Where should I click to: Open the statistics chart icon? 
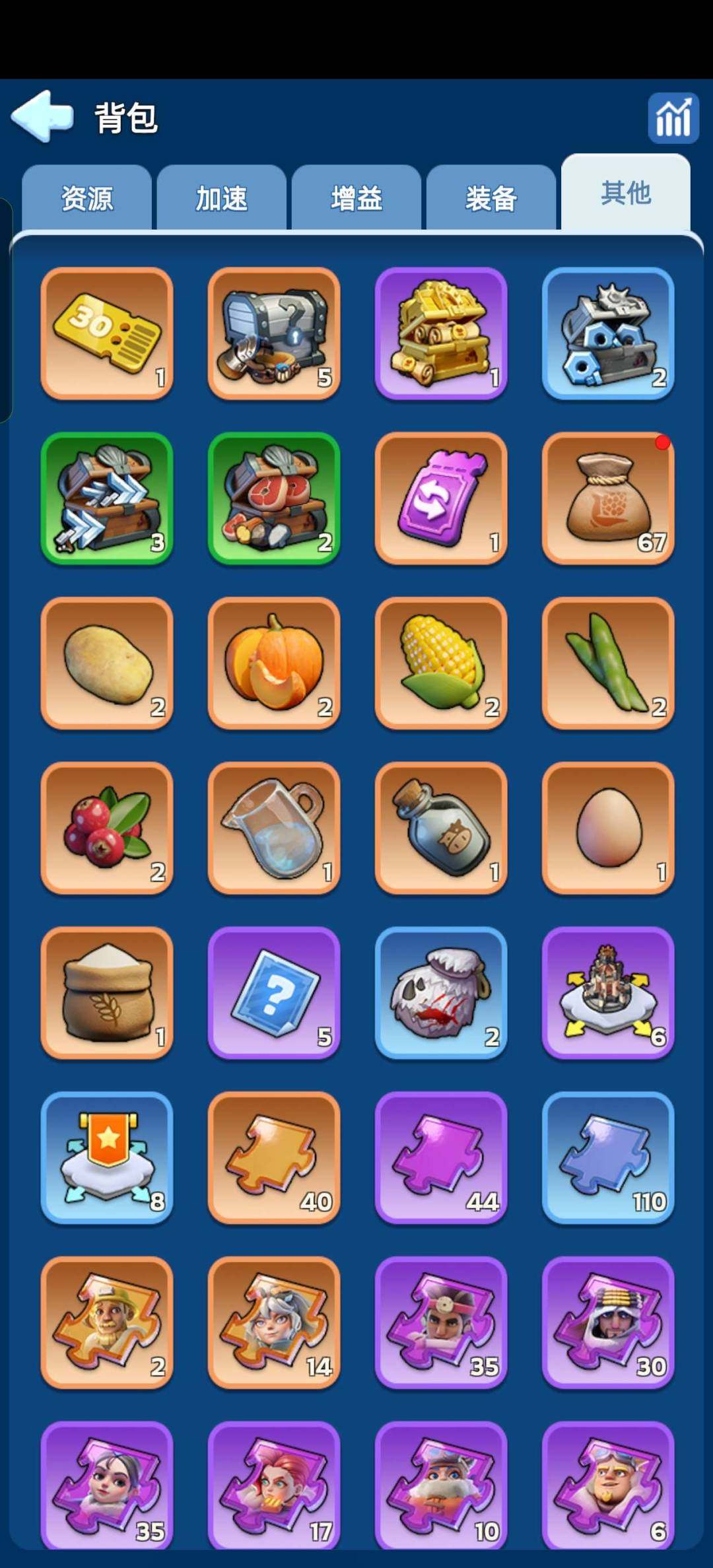(x=673, y=118)
